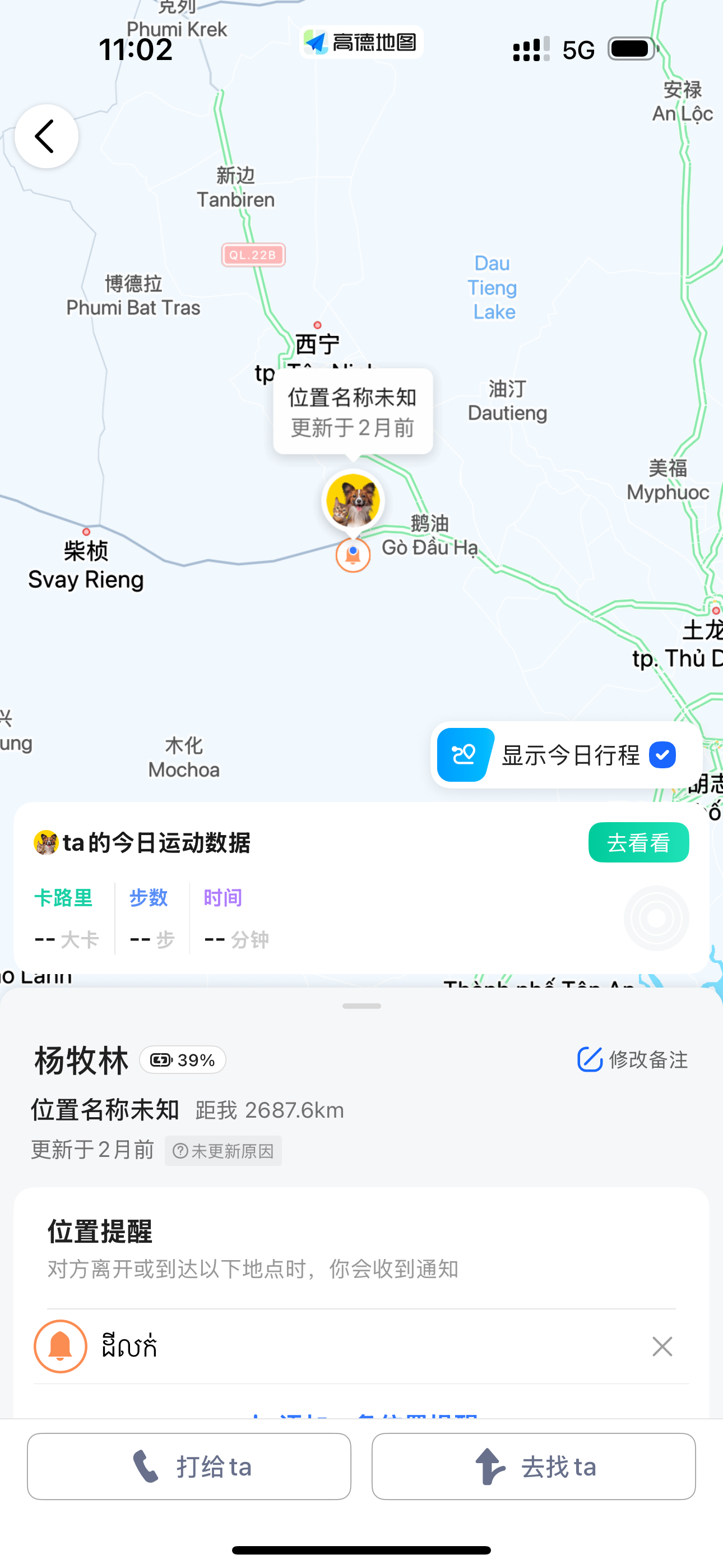Uncheck 显示今日行程 checkbox
This screenshot has height=1568, width=723.
[662, 755]
